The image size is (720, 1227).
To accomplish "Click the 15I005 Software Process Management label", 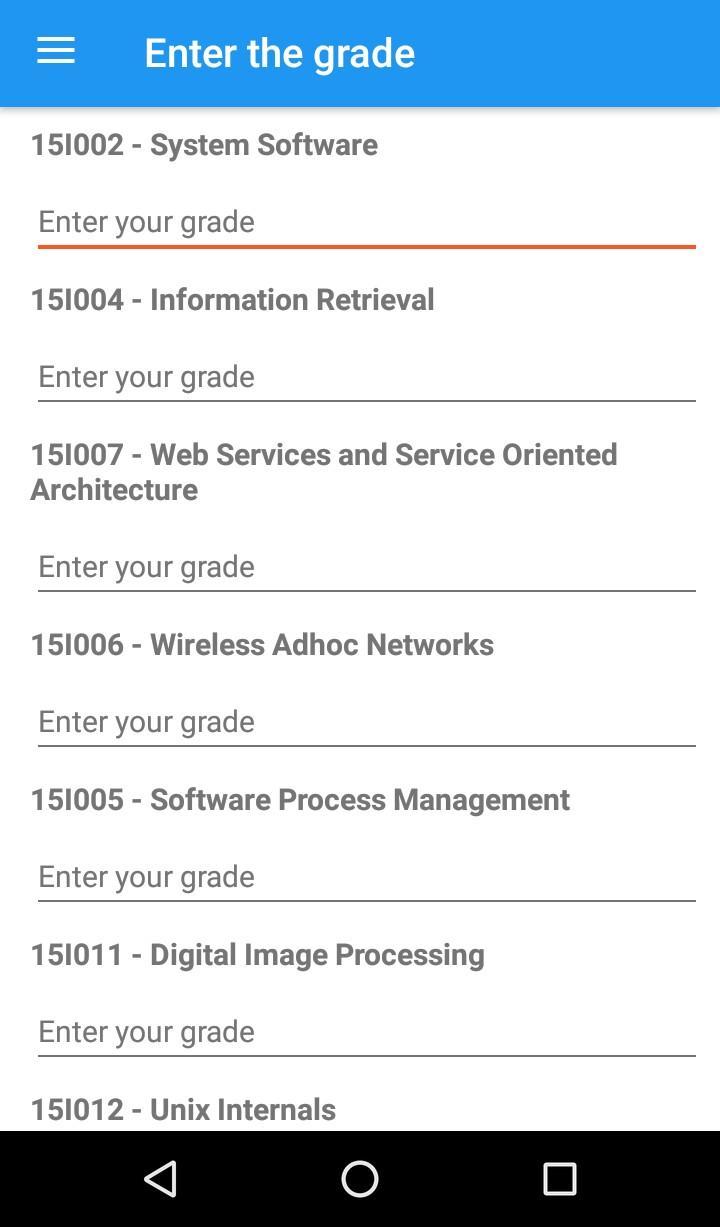I will [299, 800].
